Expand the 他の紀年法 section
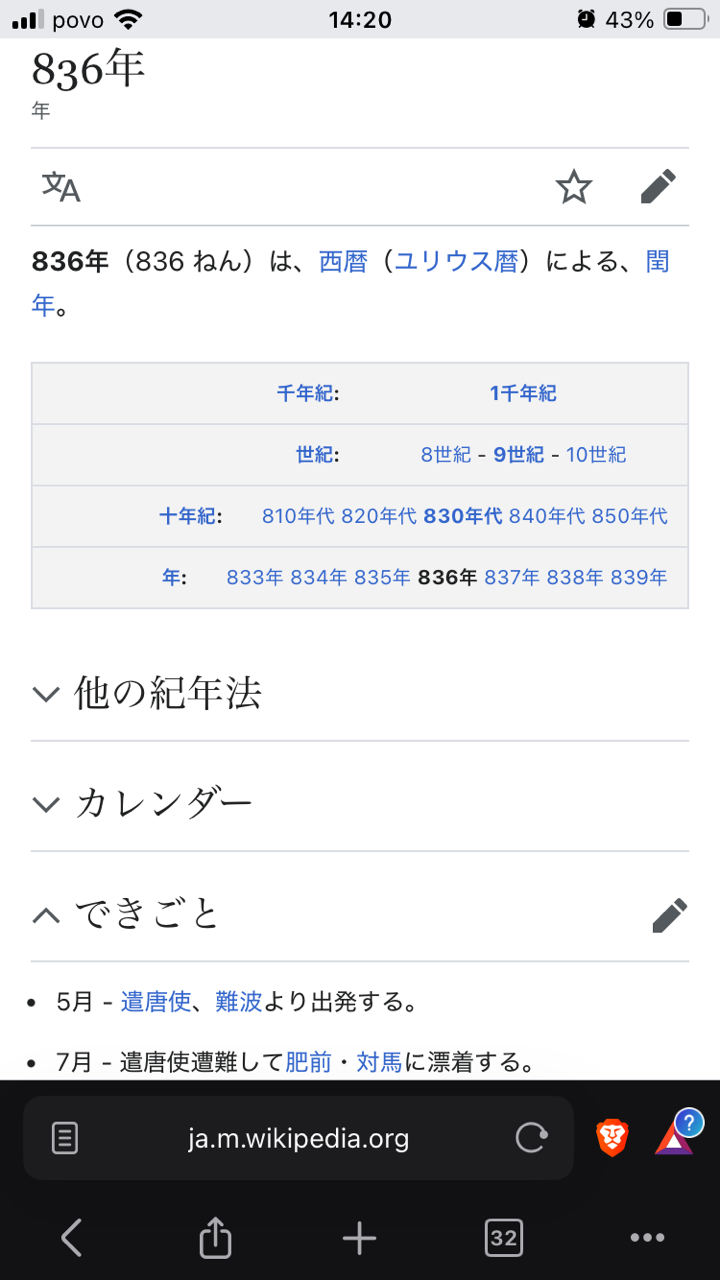 pyautogui.click(x=167, y=694)
